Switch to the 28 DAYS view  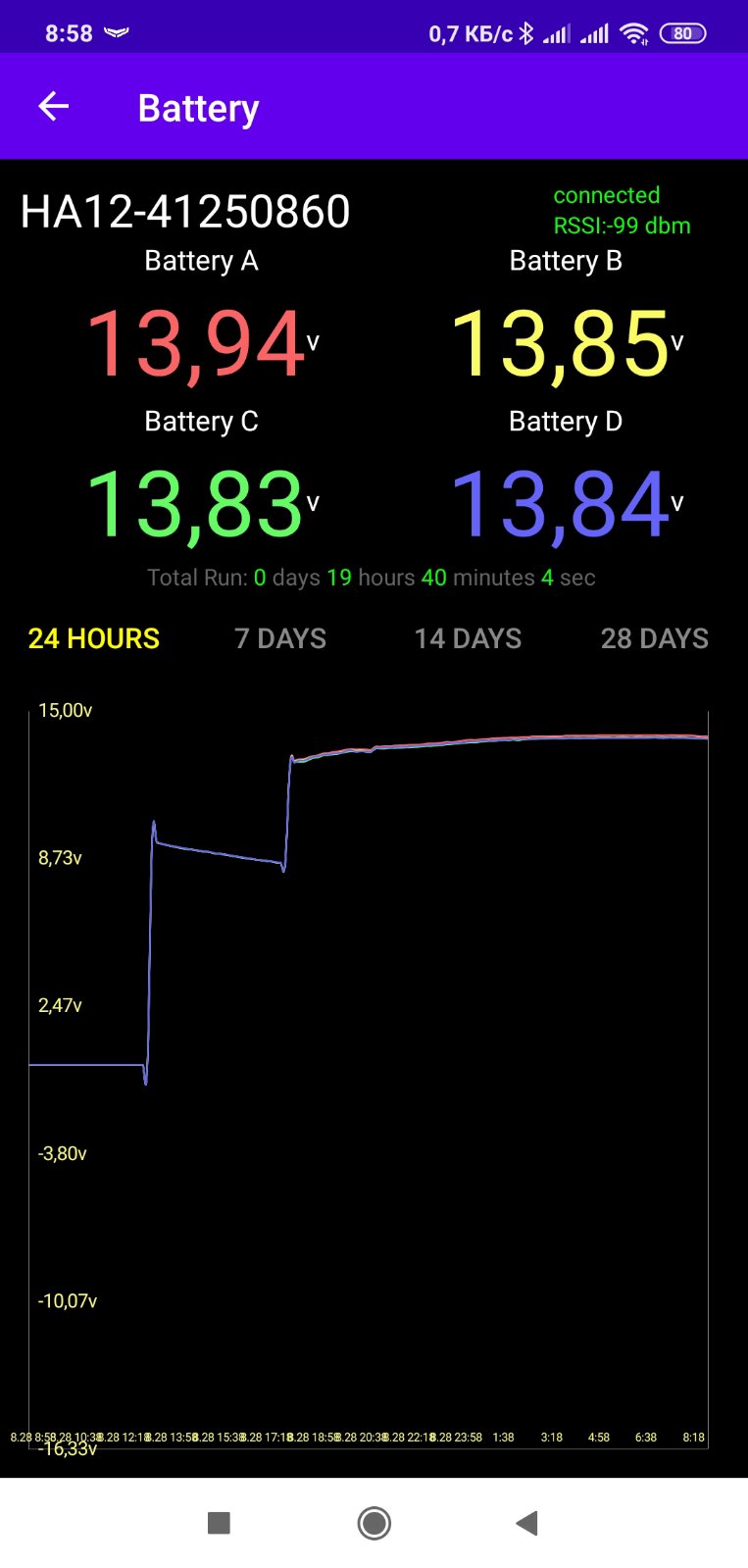coord(655,638)
